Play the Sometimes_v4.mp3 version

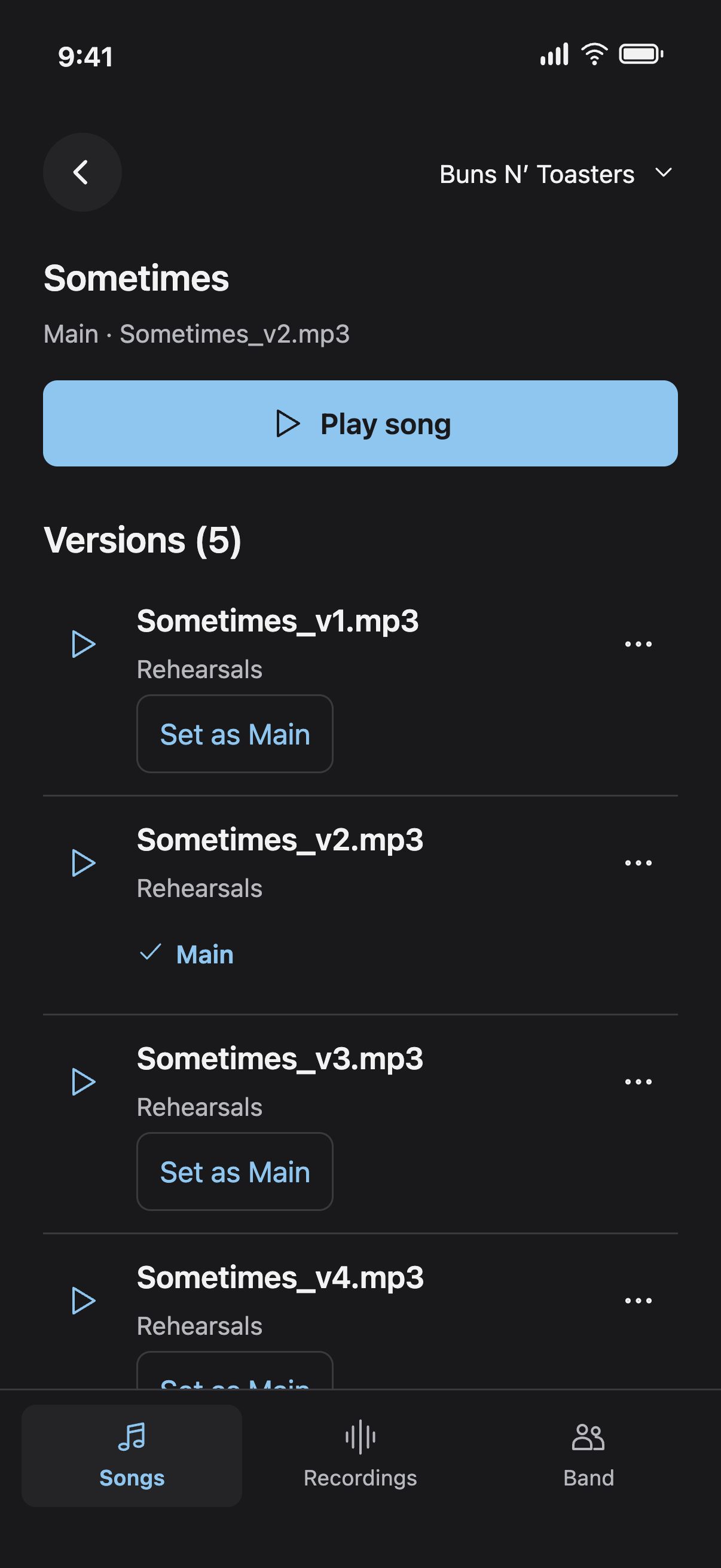[83, 1301]
